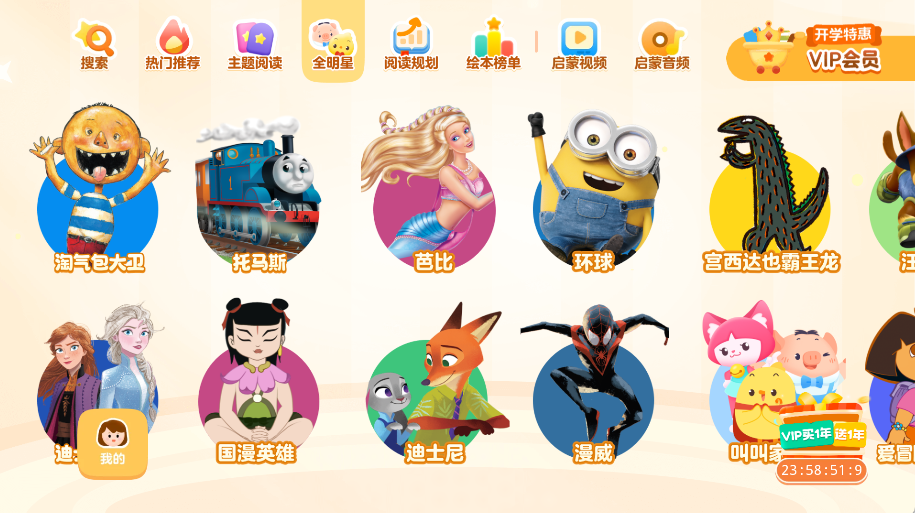Tap the VIP会员 promotion button

(820, 52)
